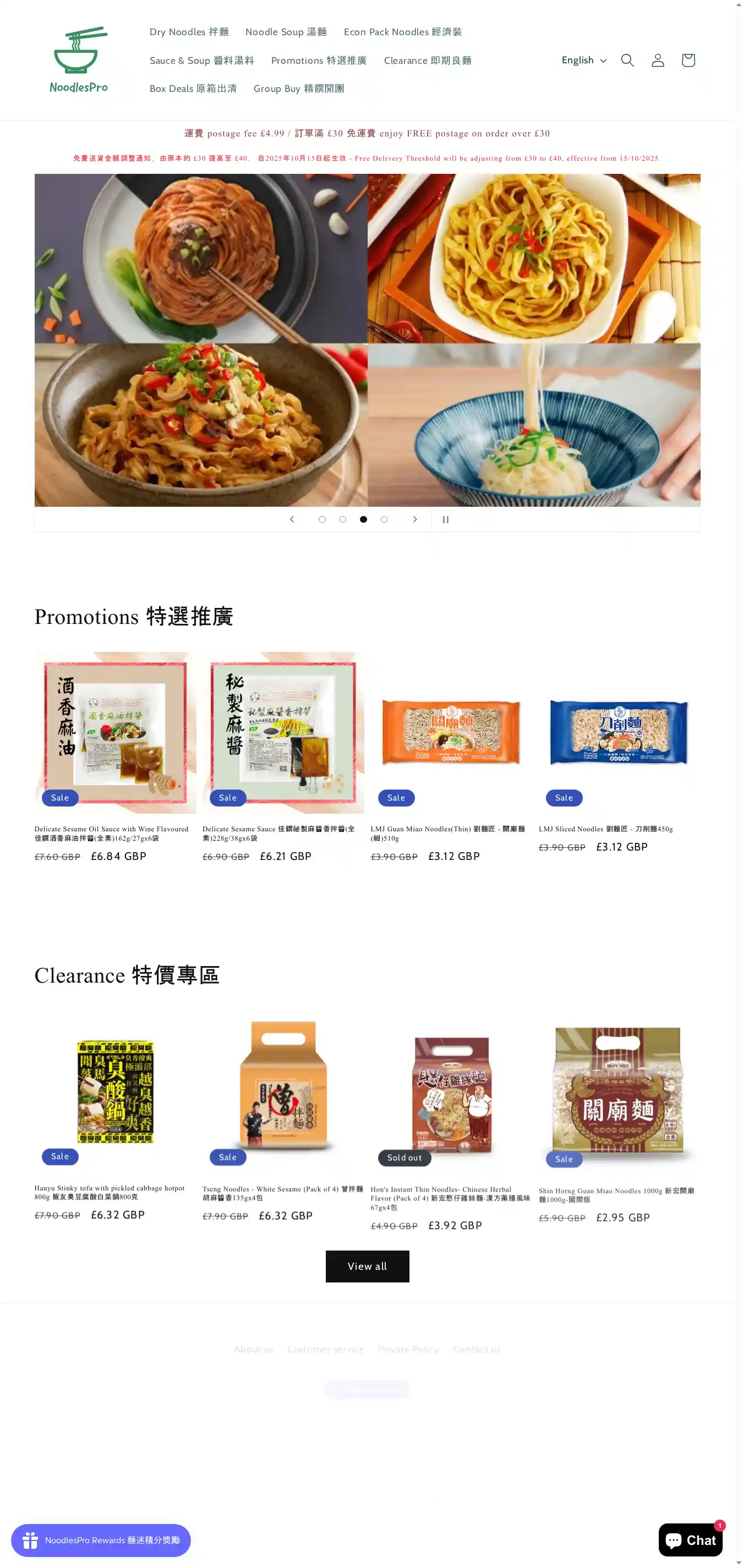
Task: Show previous slideshow image
Action: tap(292, 519)
